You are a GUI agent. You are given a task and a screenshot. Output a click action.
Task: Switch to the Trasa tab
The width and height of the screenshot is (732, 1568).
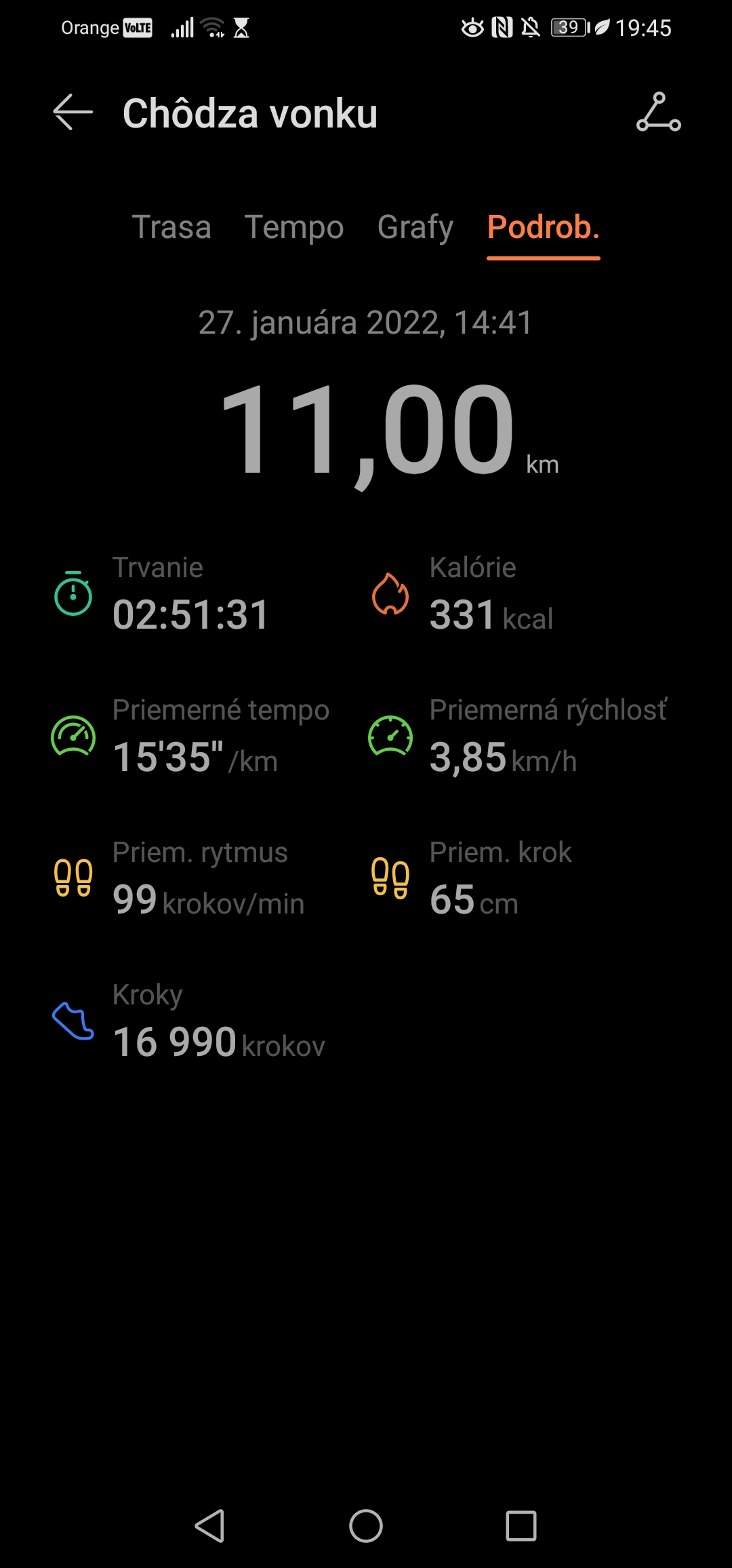[x=171, y=227]
